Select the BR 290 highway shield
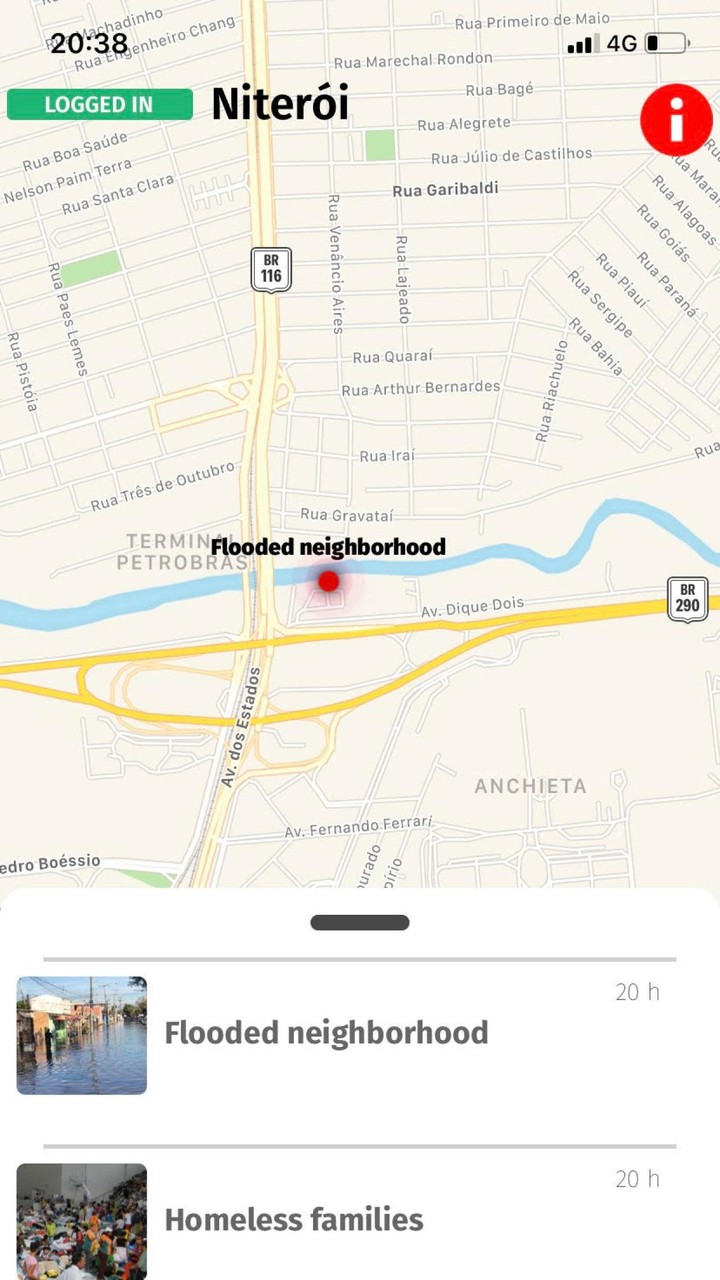Viewport: 720px width, 1280px height. point(687,598)
